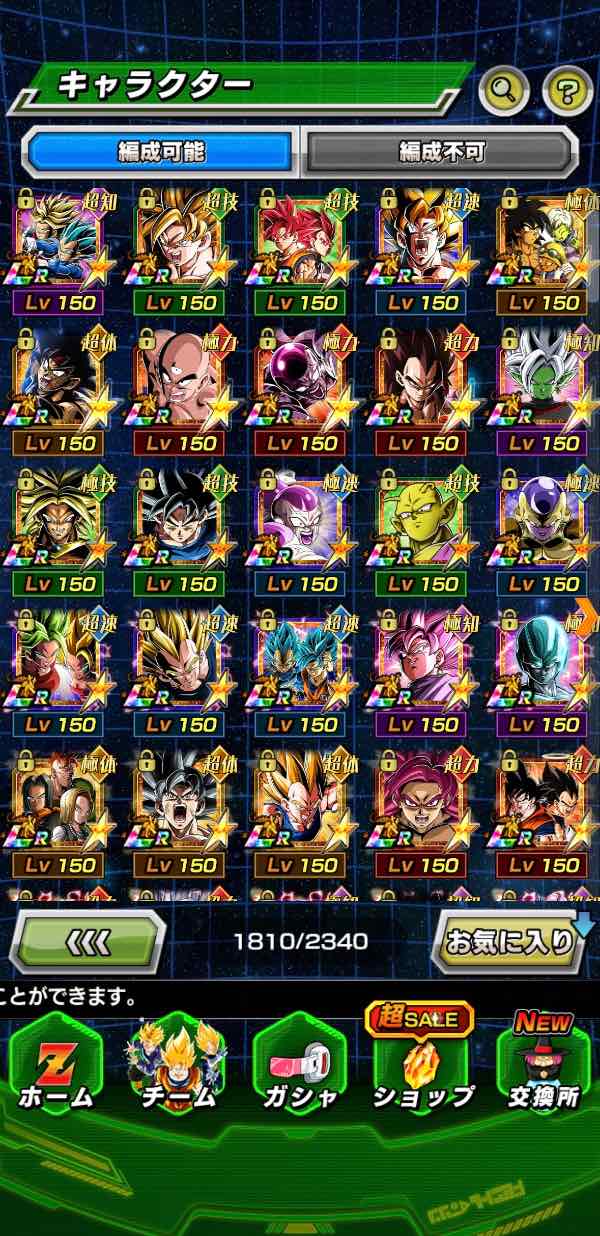Tap the back arrows button

88,941
